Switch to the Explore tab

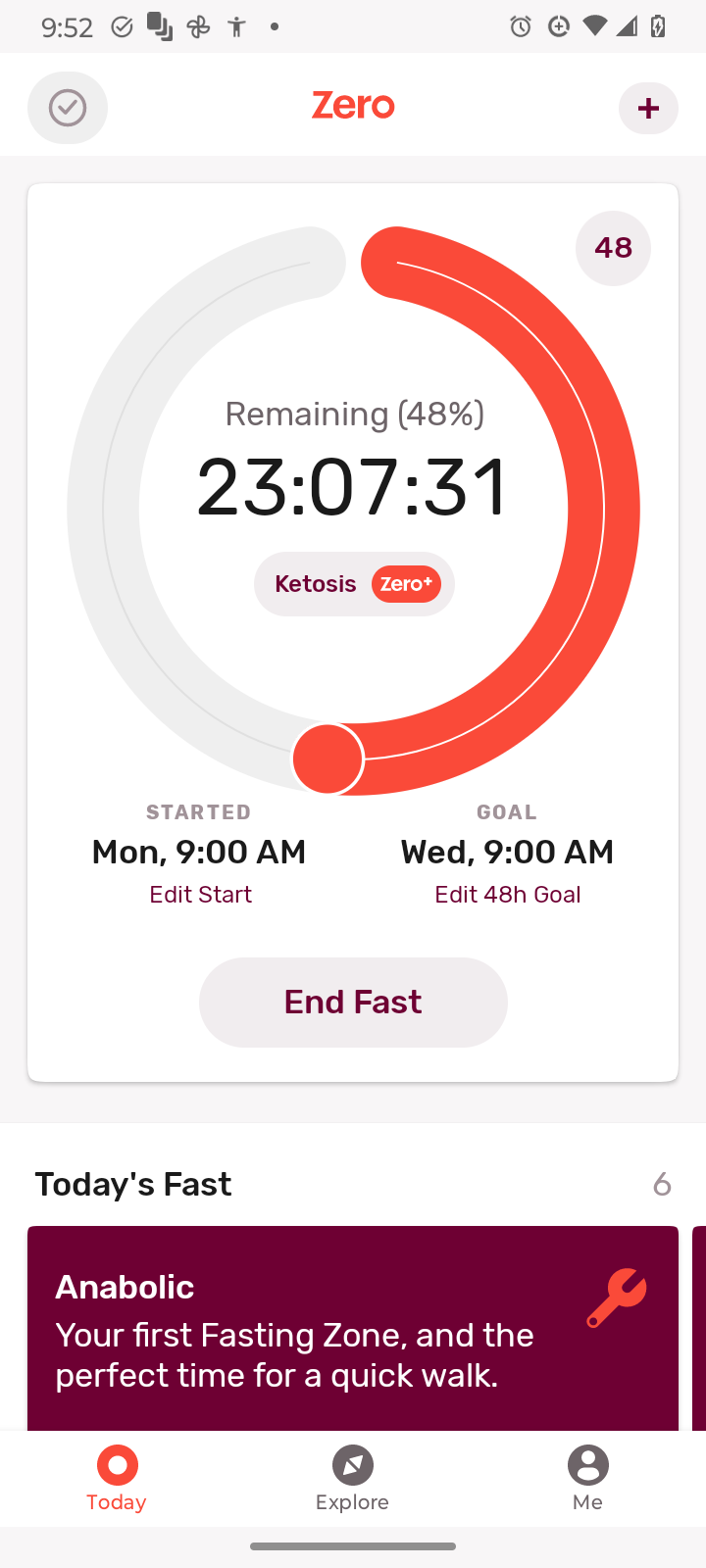tap(352, 1479)
